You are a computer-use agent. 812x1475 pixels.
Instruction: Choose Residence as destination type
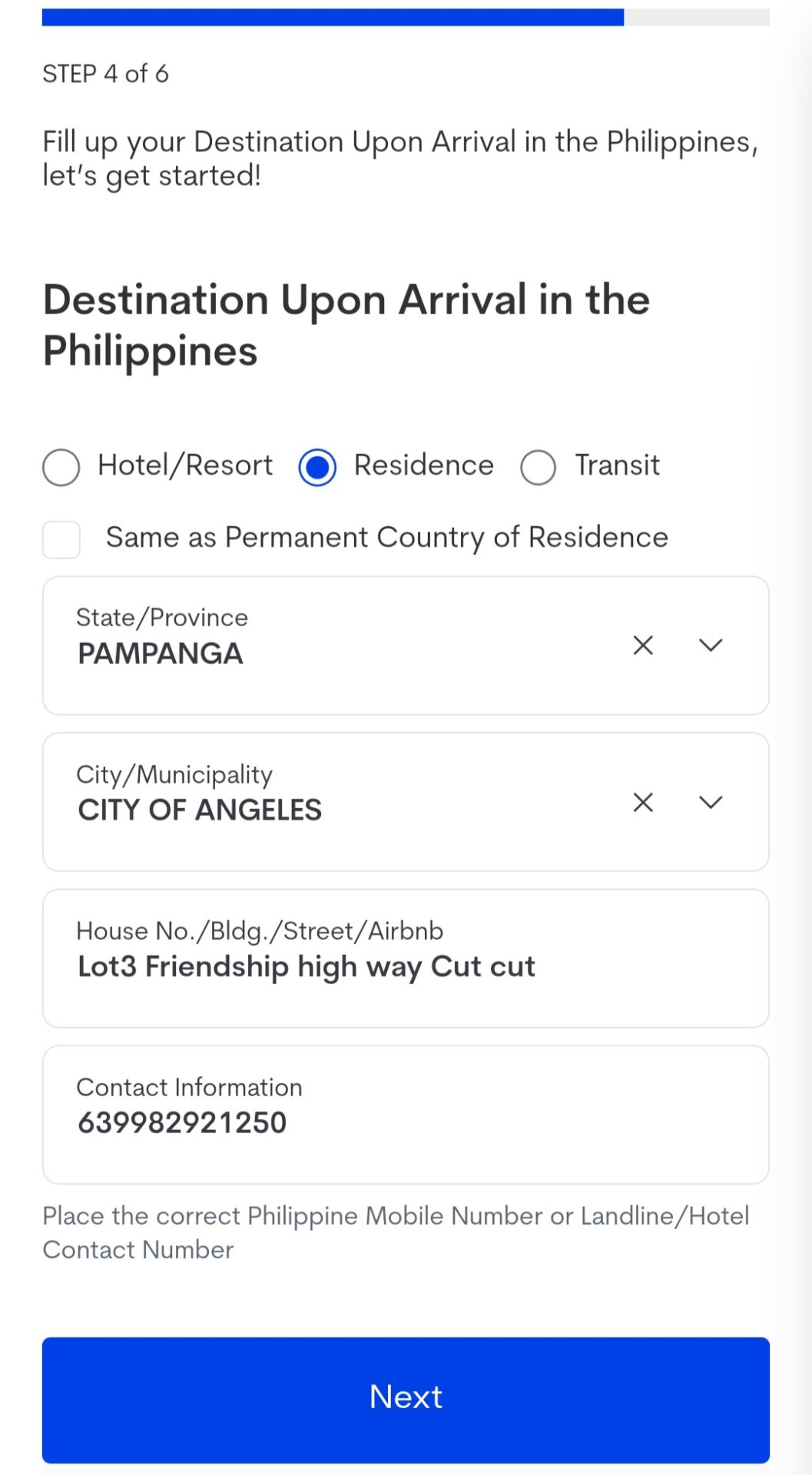click(317, 467)
